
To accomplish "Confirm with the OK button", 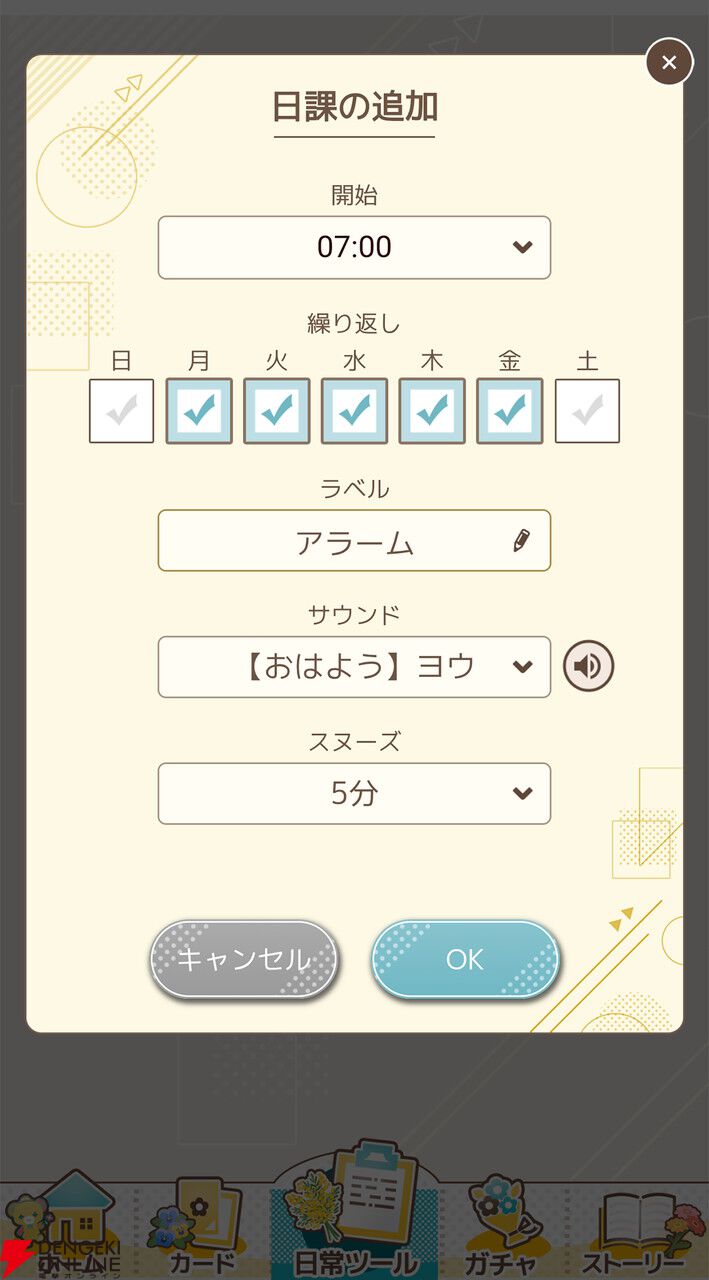I will coord(465,960).
